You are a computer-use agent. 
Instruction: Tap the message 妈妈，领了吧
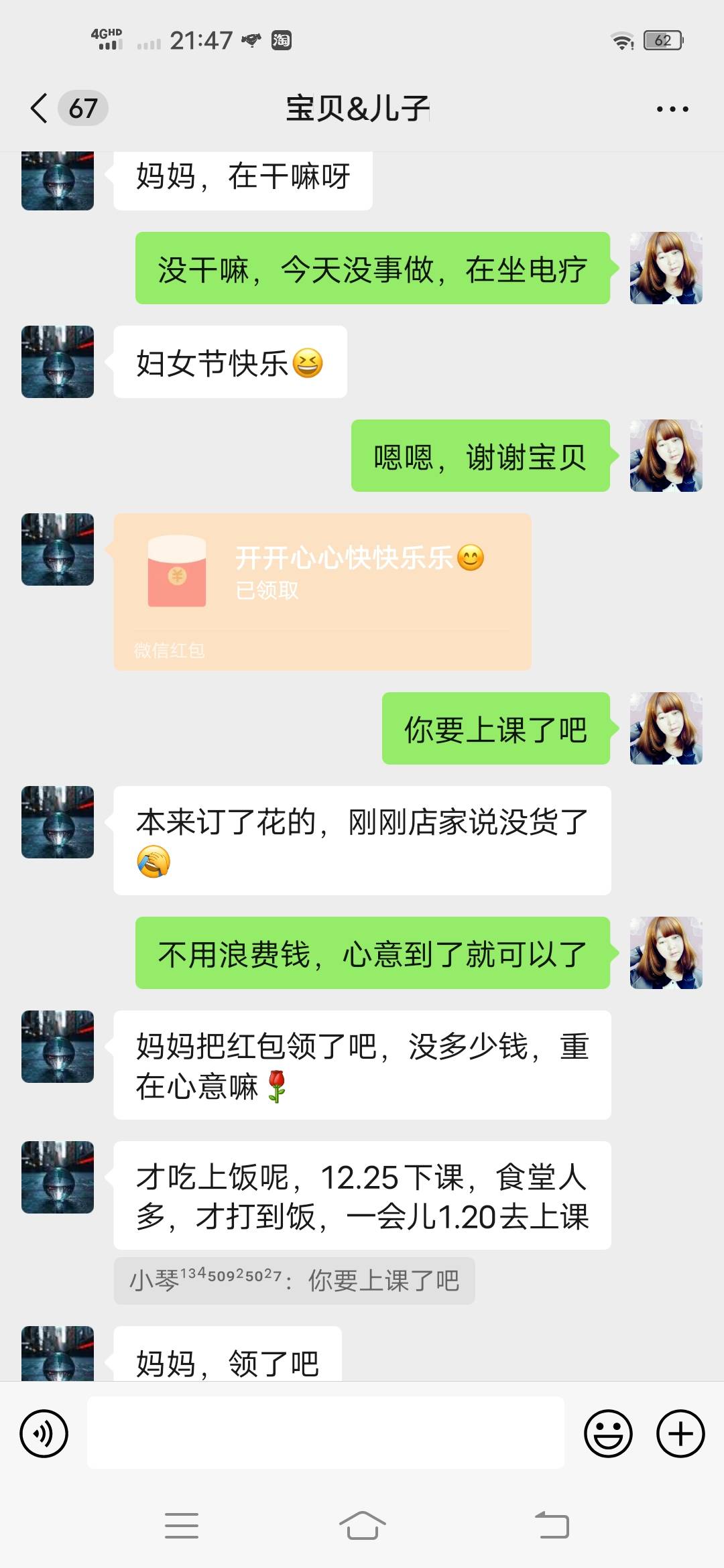(x=228, y=1360)
